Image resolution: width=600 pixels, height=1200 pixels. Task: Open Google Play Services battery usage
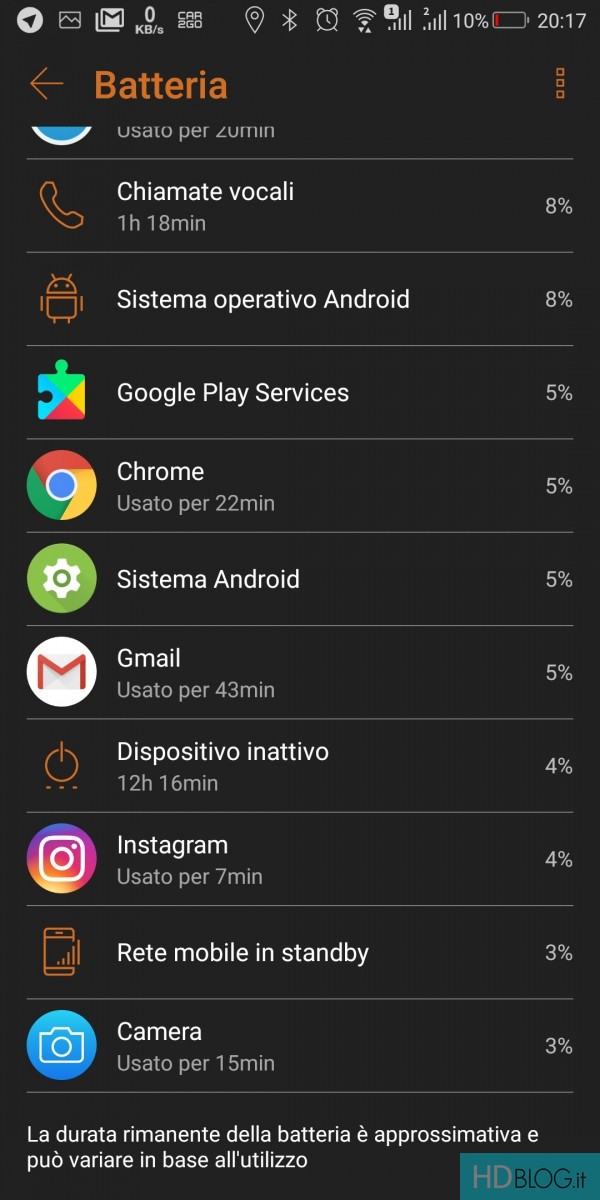coord(300,393)
